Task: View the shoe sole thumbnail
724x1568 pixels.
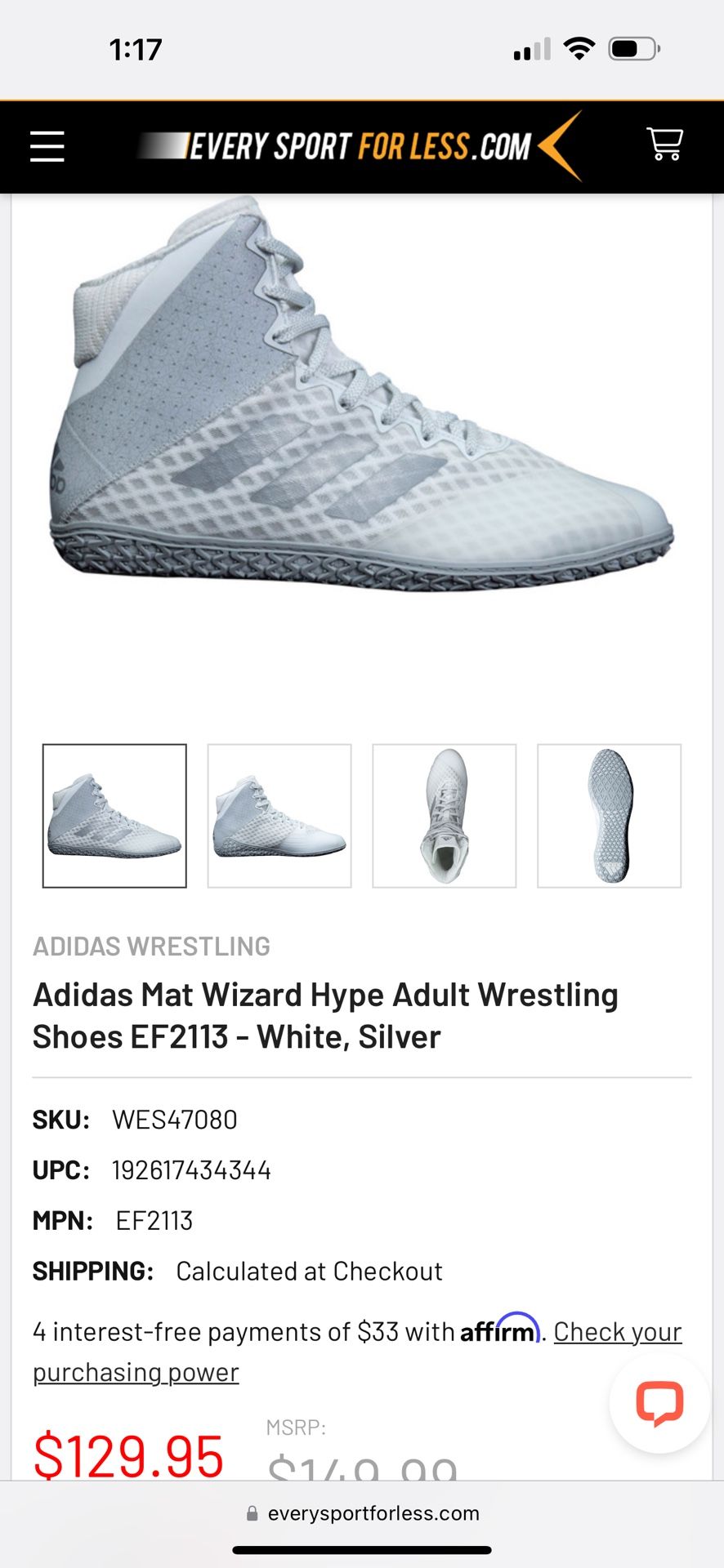Action: (610, 816)
